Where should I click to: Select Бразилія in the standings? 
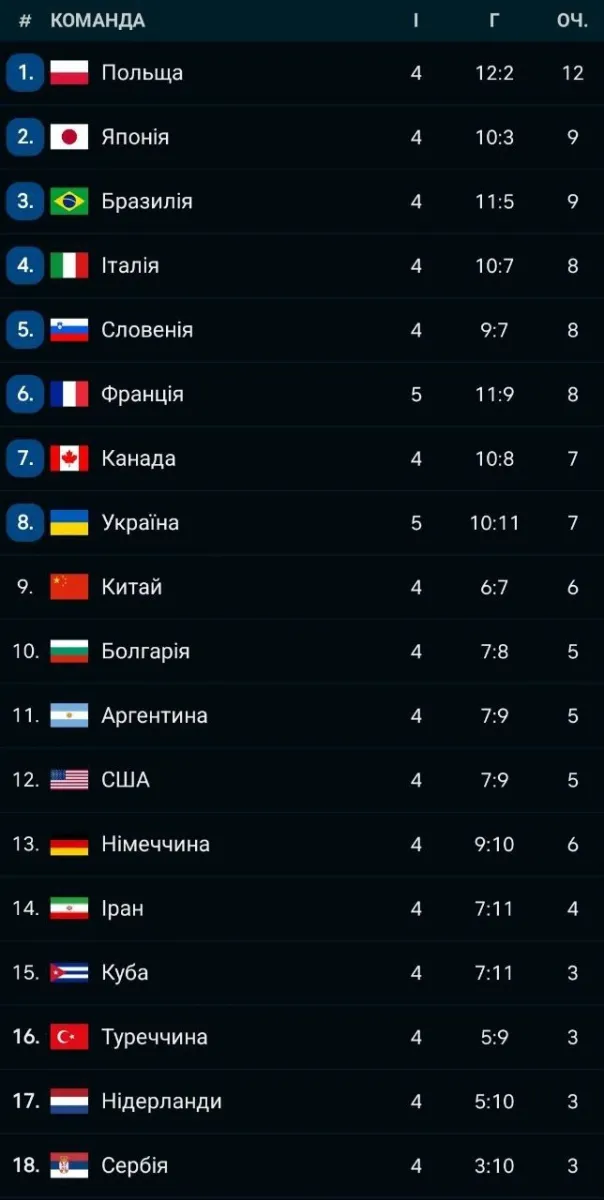pyautogui.click(x=302, y=201)
